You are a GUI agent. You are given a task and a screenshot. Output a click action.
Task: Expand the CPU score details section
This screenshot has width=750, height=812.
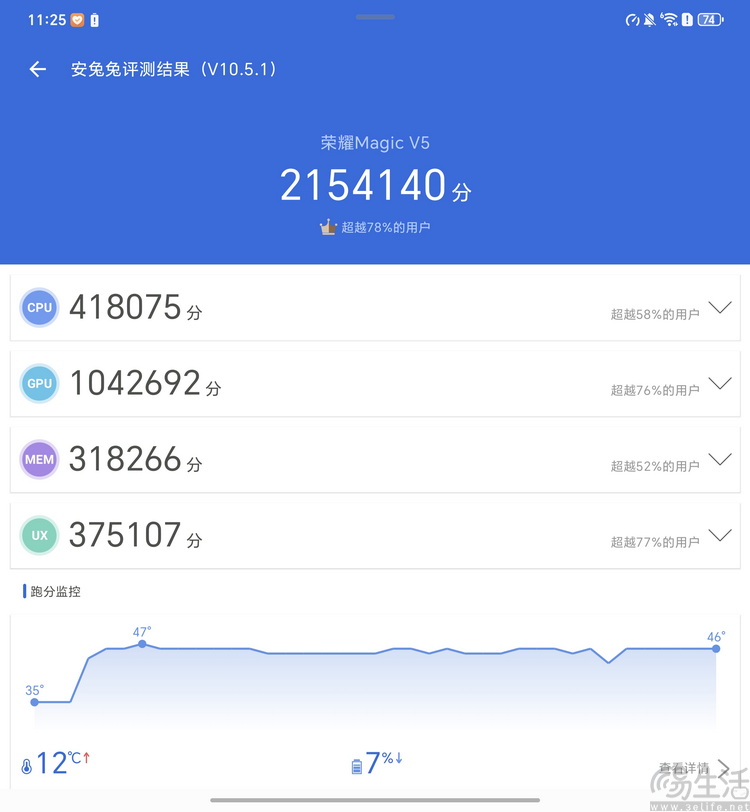click(x=720, y=307)
